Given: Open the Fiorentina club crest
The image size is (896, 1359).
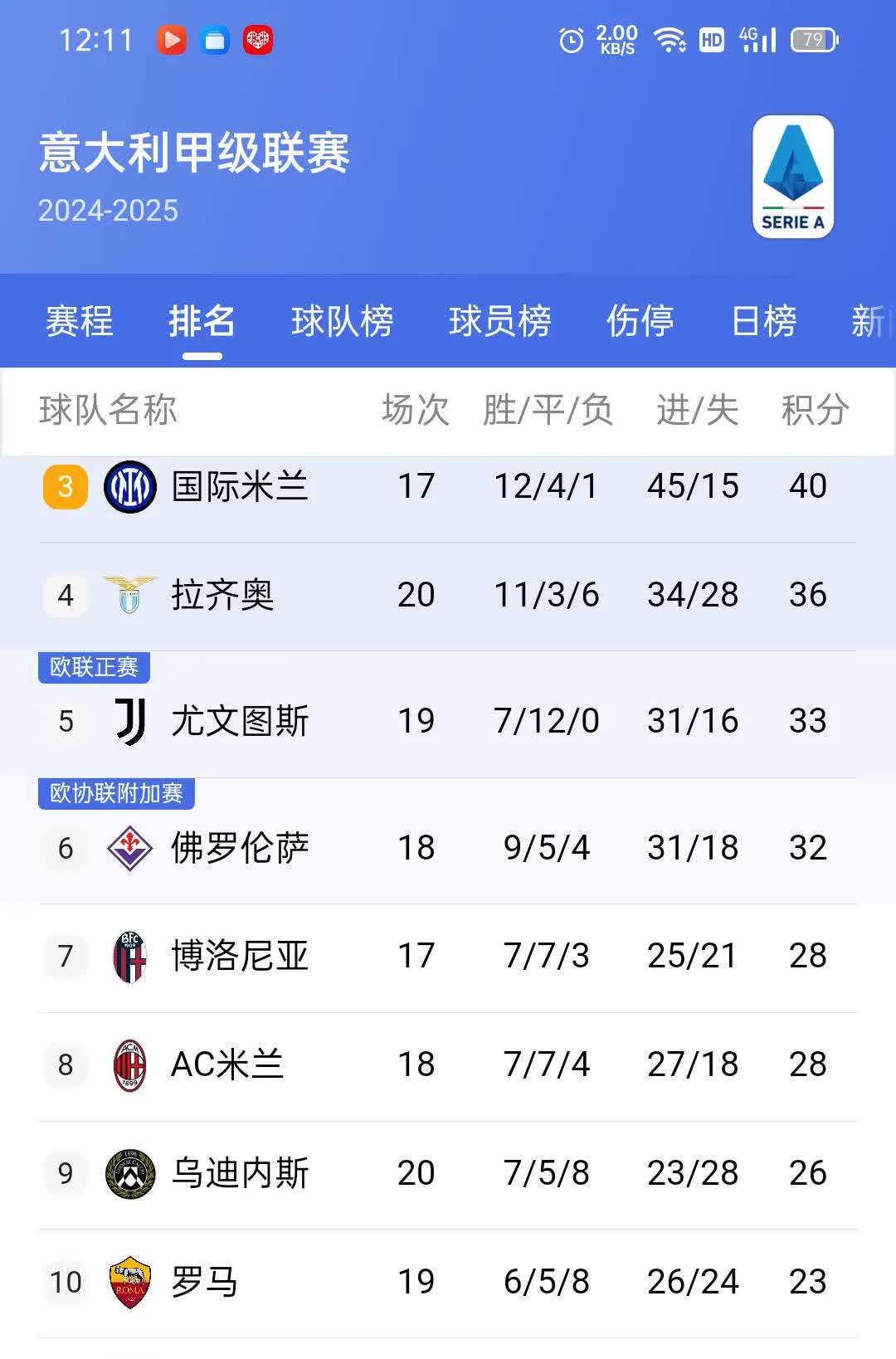Looking at the screenshot, I should tap(129, 848).
